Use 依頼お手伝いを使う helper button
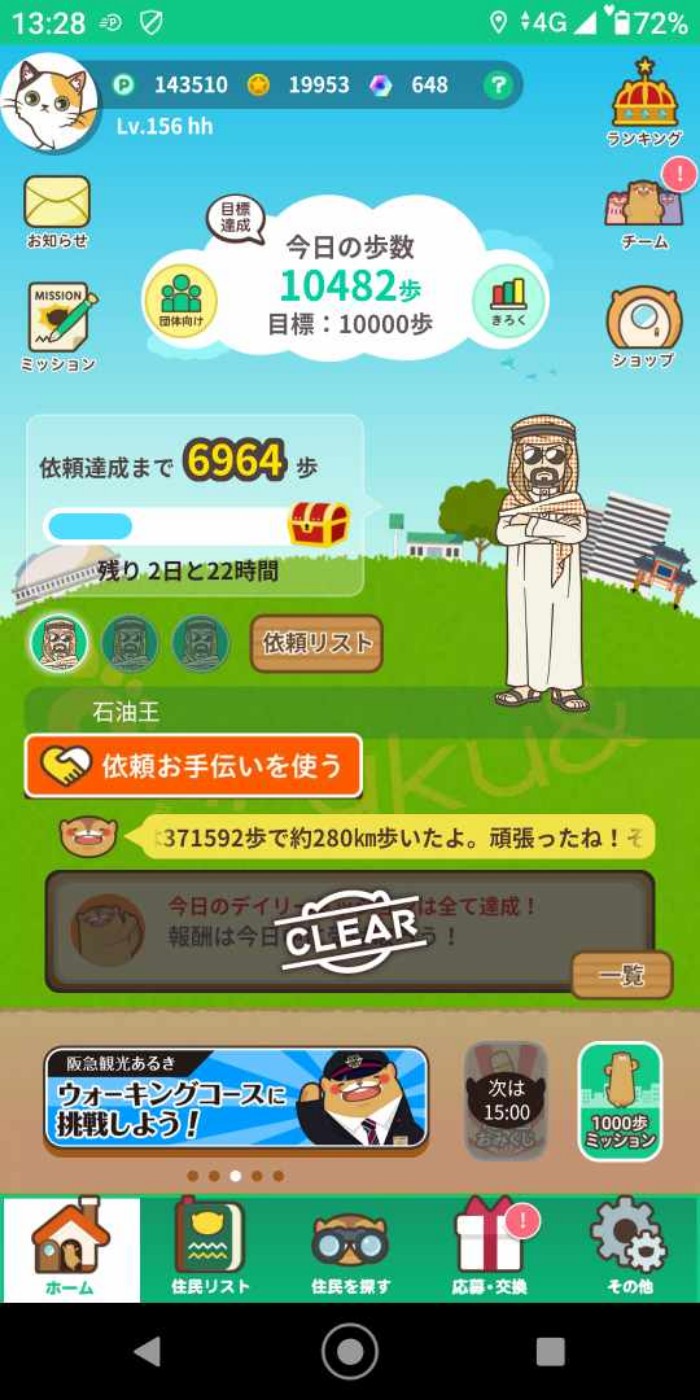 pyautogui.click(x=193, y=766)
